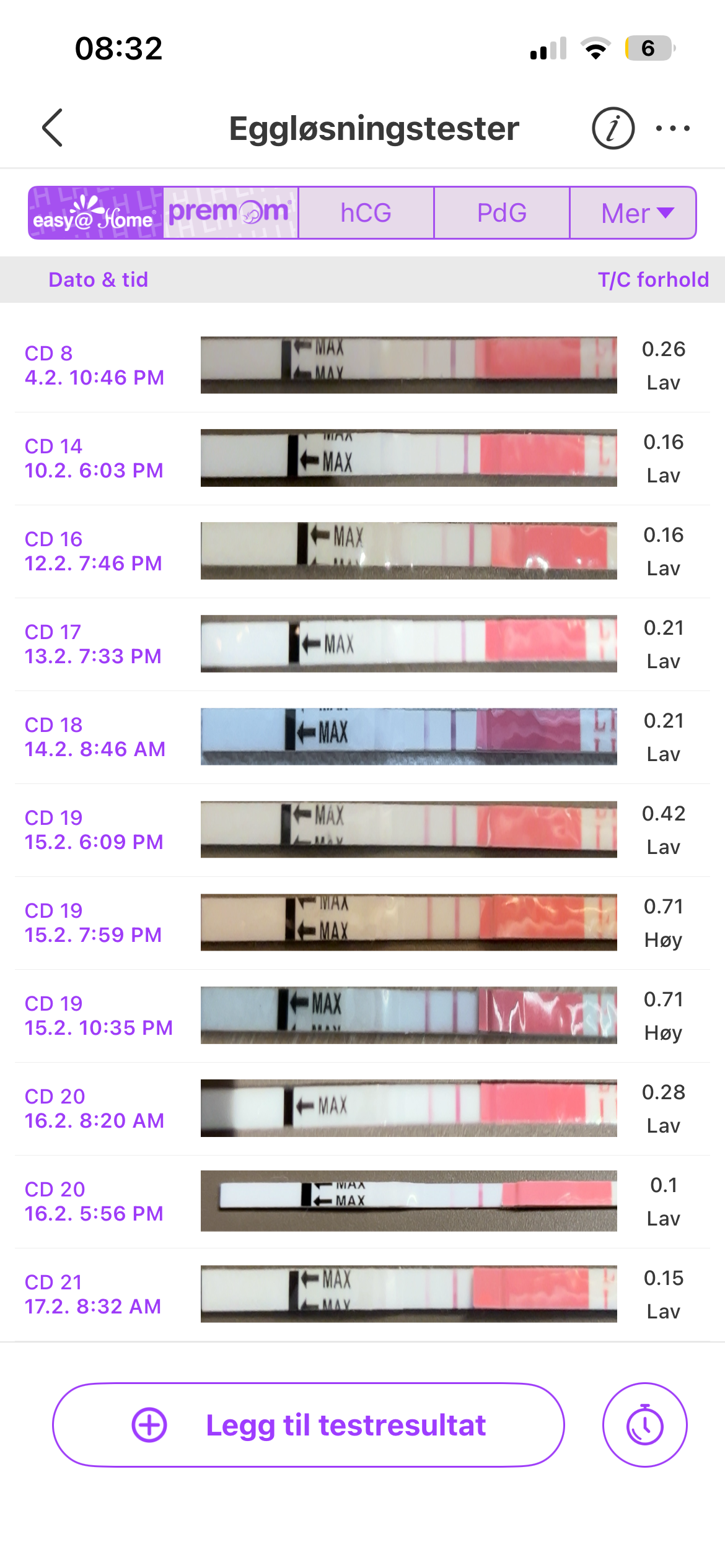Viewport: 725px width, 1568px height.
Task: Open the CD 14 test from 10.2.
Action: pos(362,458)
